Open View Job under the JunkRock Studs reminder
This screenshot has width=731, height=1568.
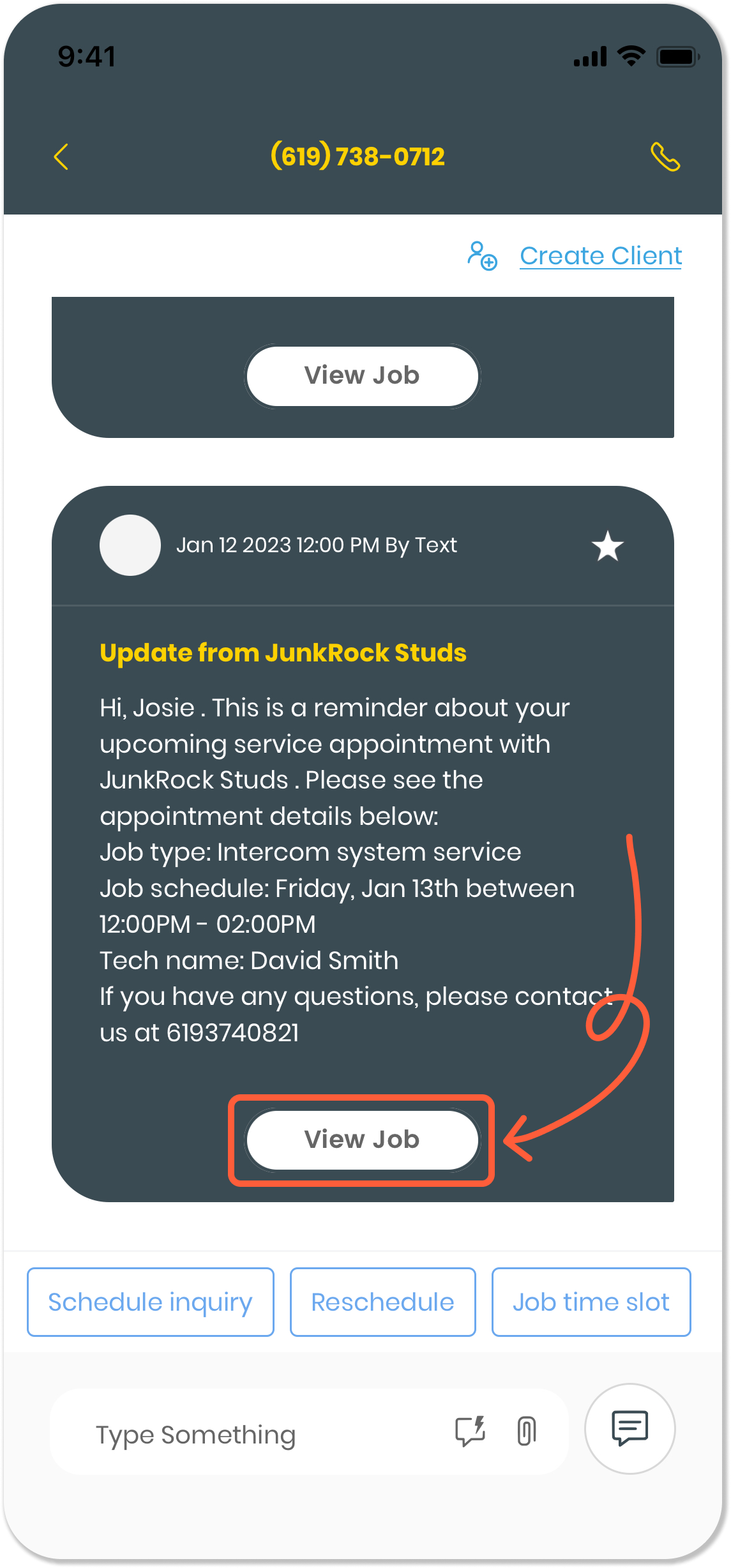pyautogui.click(x=362, y=1140)
